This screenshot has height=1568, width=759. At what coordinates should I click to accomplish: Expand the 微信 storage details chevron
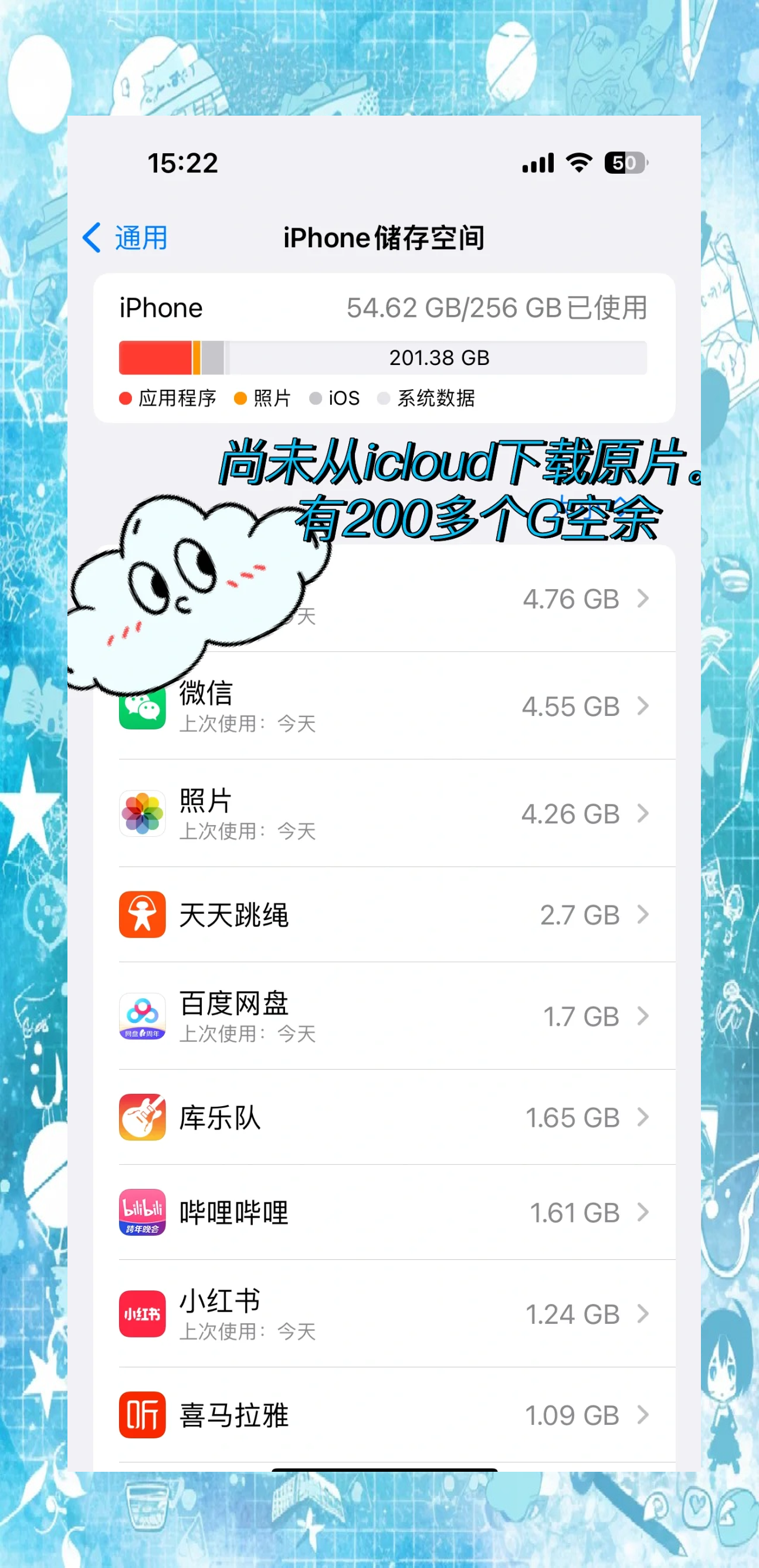[x=643, y=706]
